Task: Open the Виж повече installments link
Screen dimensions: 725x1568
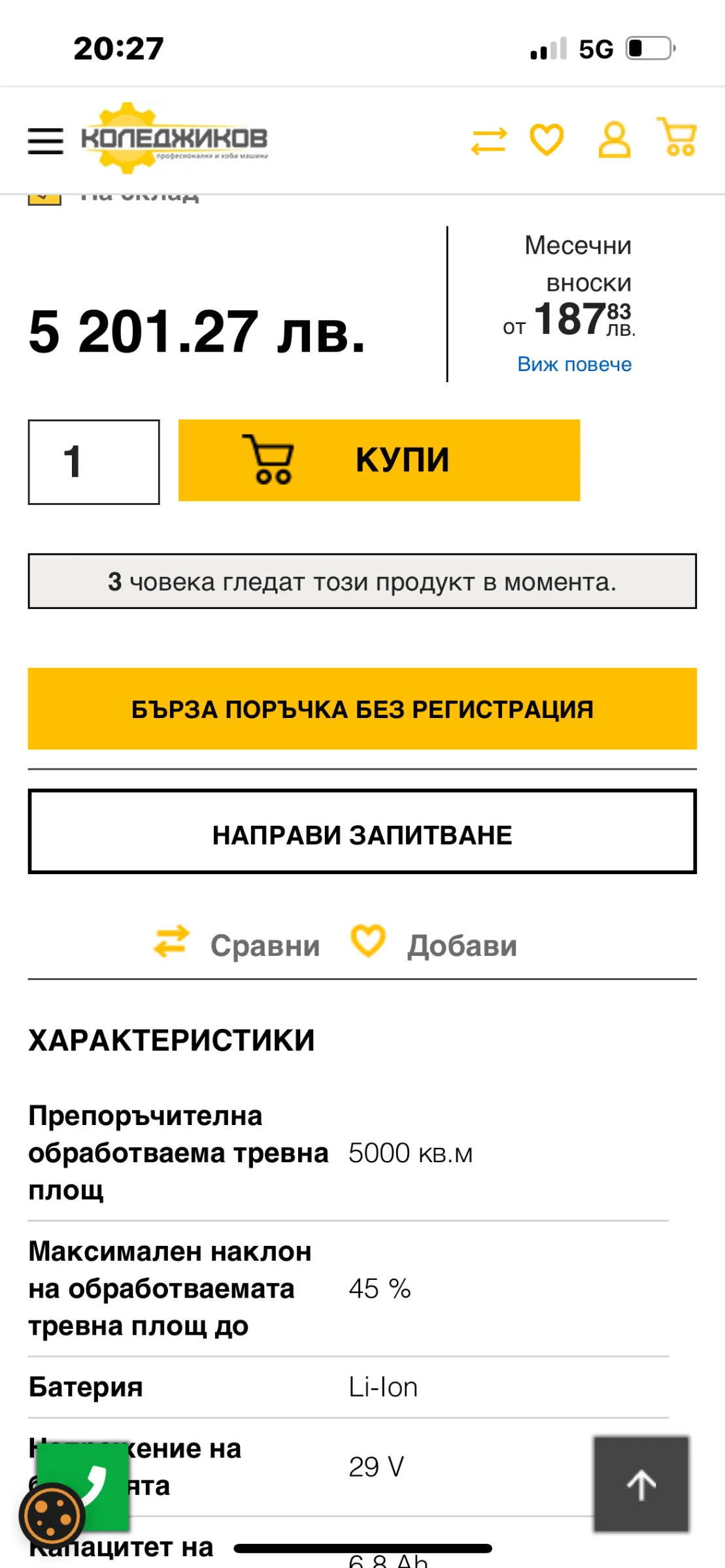Action: click(574, 364)
